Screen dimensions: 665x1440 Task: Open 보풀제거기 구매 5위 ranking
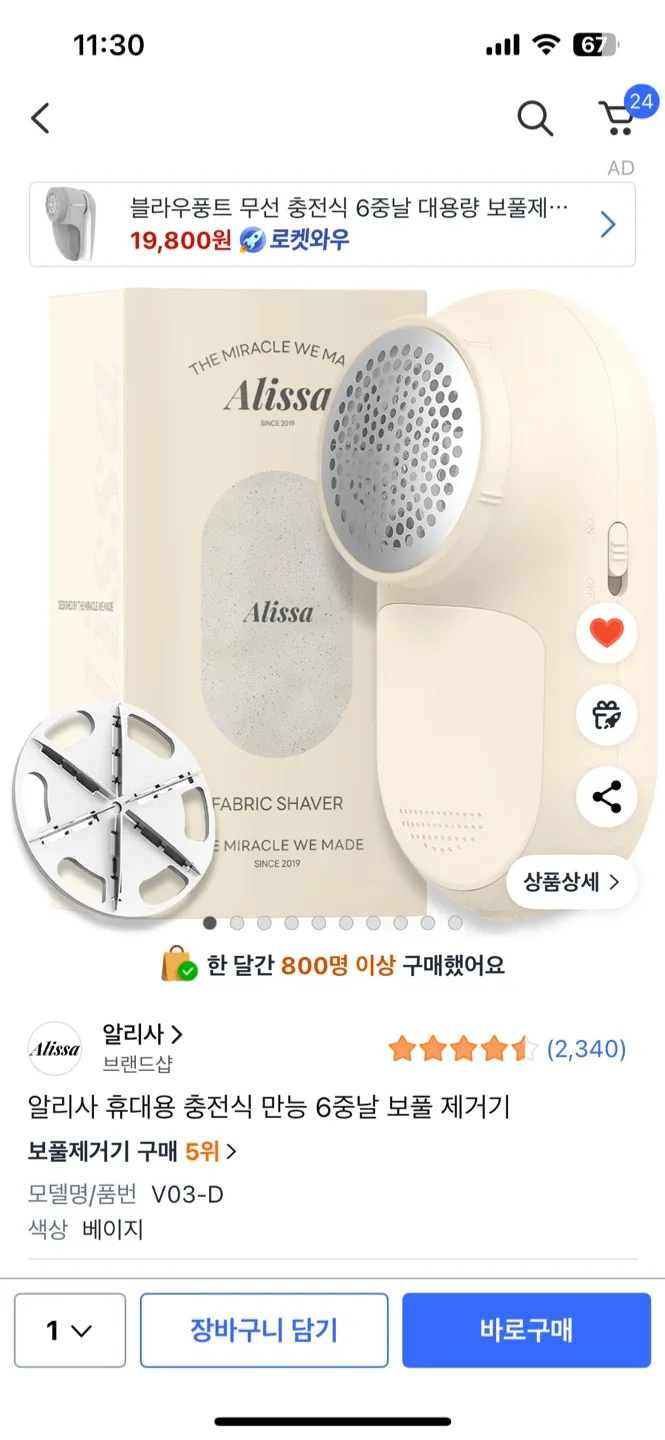132,1151
